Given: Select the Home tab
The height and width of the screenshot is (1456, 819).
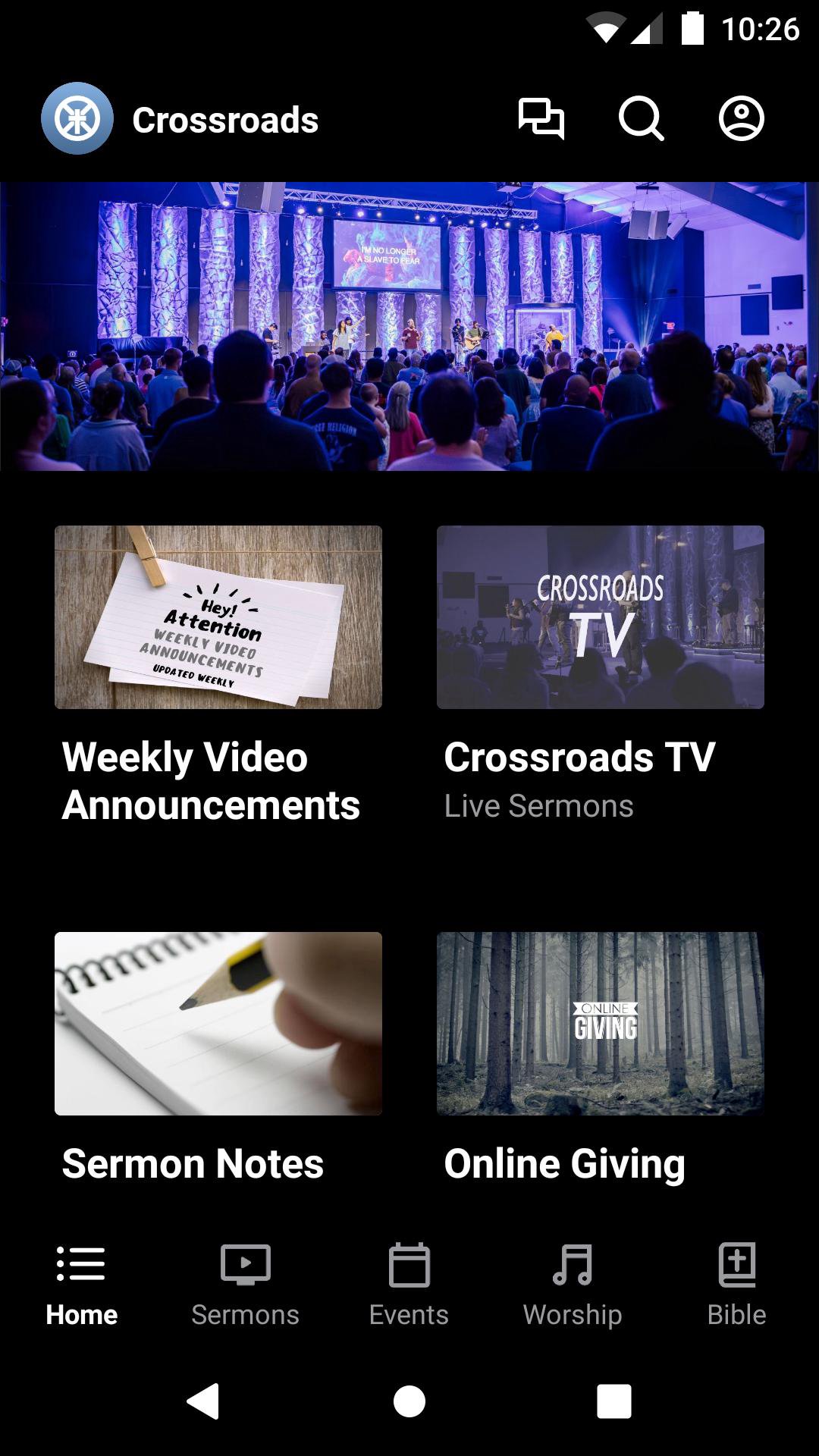Looking at the screenshot, I should [81, 1285].
